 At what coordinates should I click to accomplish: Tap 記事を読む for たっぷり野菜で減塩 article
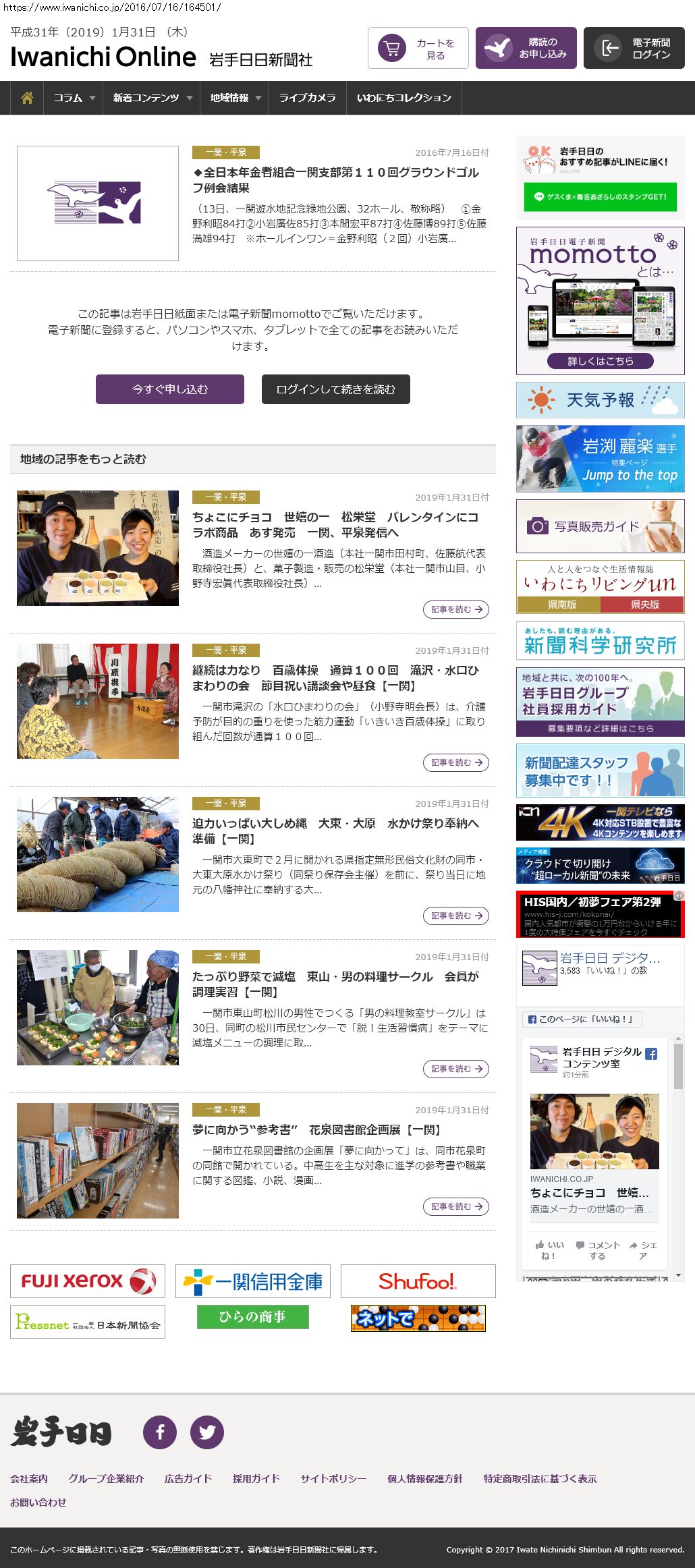456,1069
